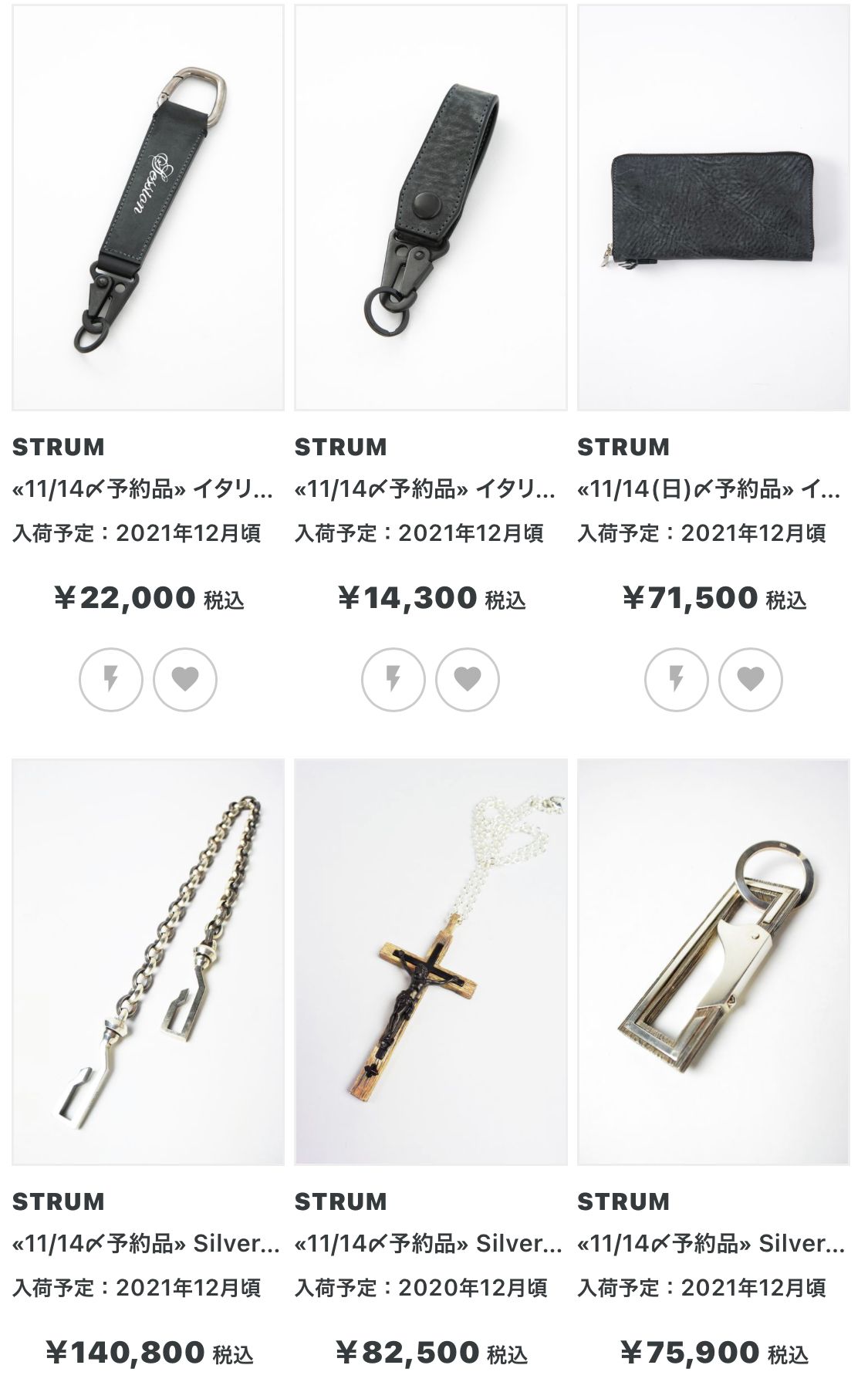Viewport: 868px width, 1382px height.
Task: Open the ¥22,000 STRUM key holder product
Action: (x=147, y=208)
